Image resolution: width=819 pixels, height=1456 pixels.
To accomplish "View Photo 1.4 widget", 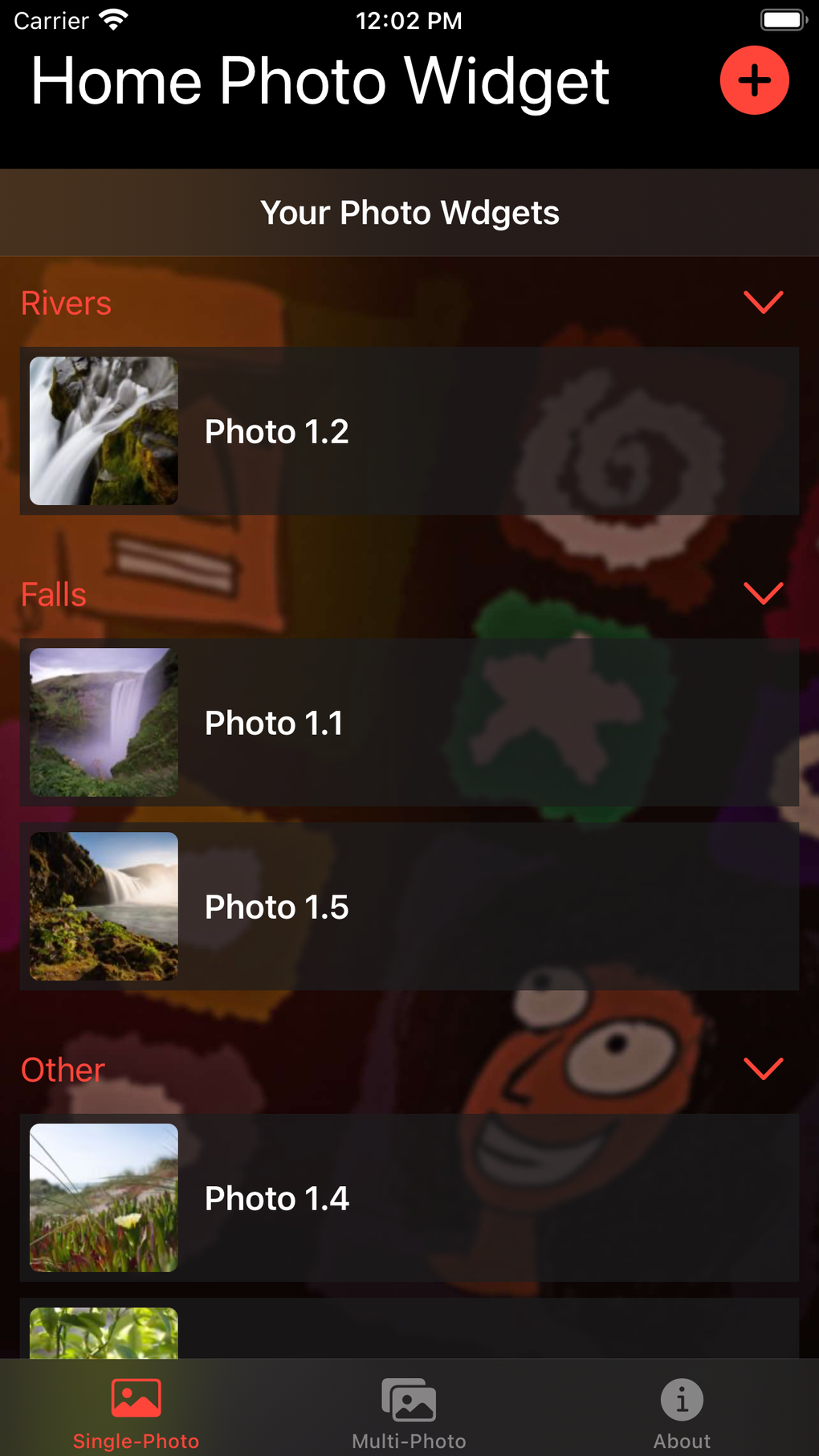I will click(409, 1198).
